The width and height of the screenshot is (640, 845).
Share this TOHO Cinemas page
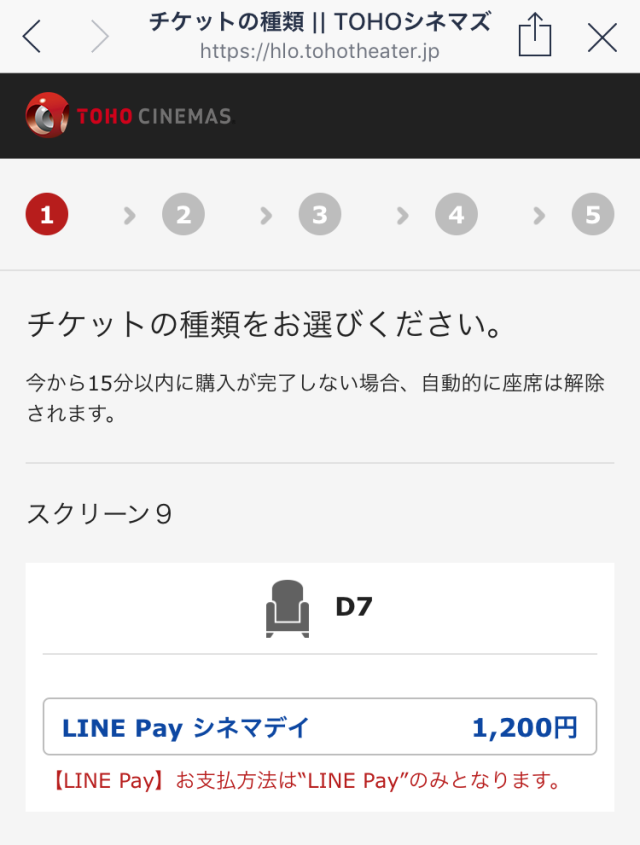click(x=535, y=37)
